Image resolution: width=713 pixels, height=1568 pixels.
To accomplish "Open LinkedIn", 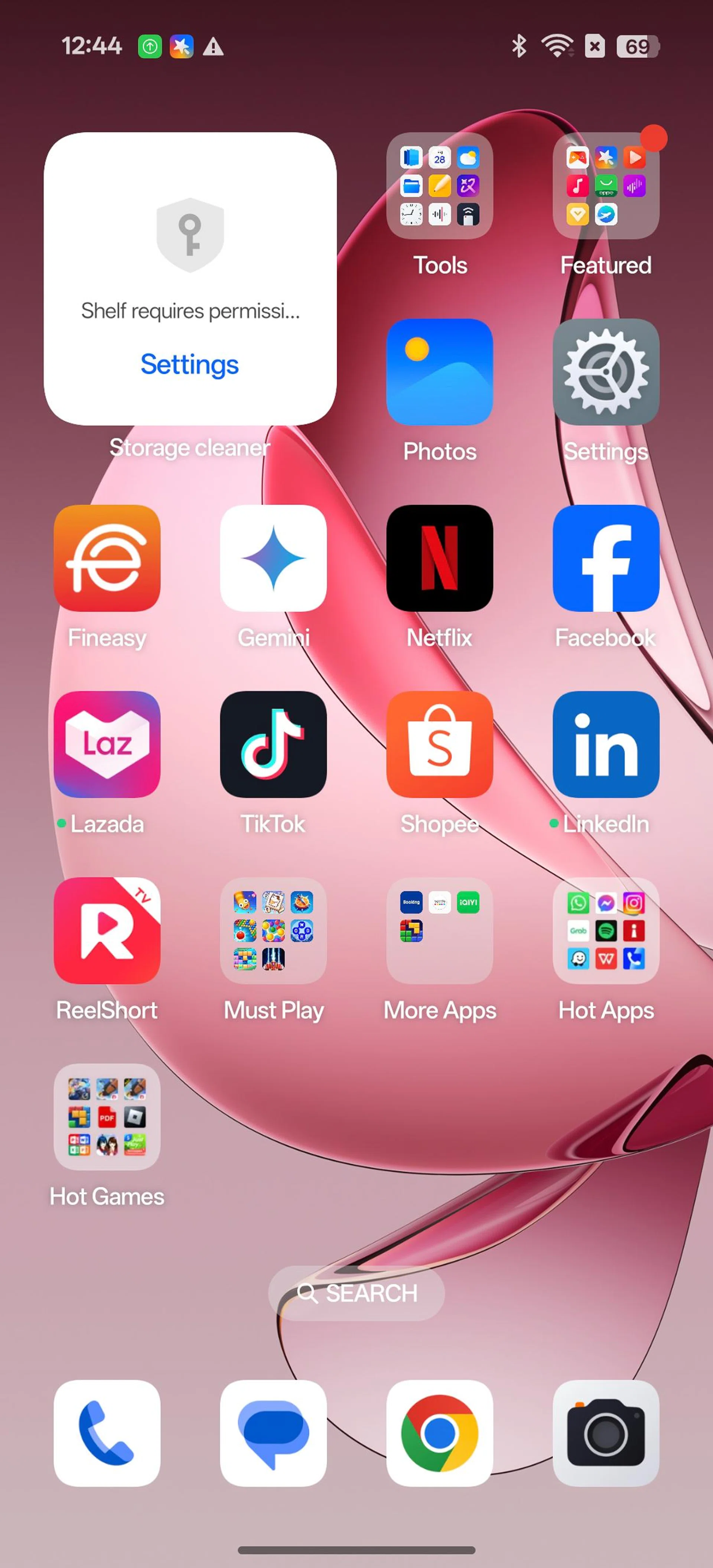I will pos(605,744).
